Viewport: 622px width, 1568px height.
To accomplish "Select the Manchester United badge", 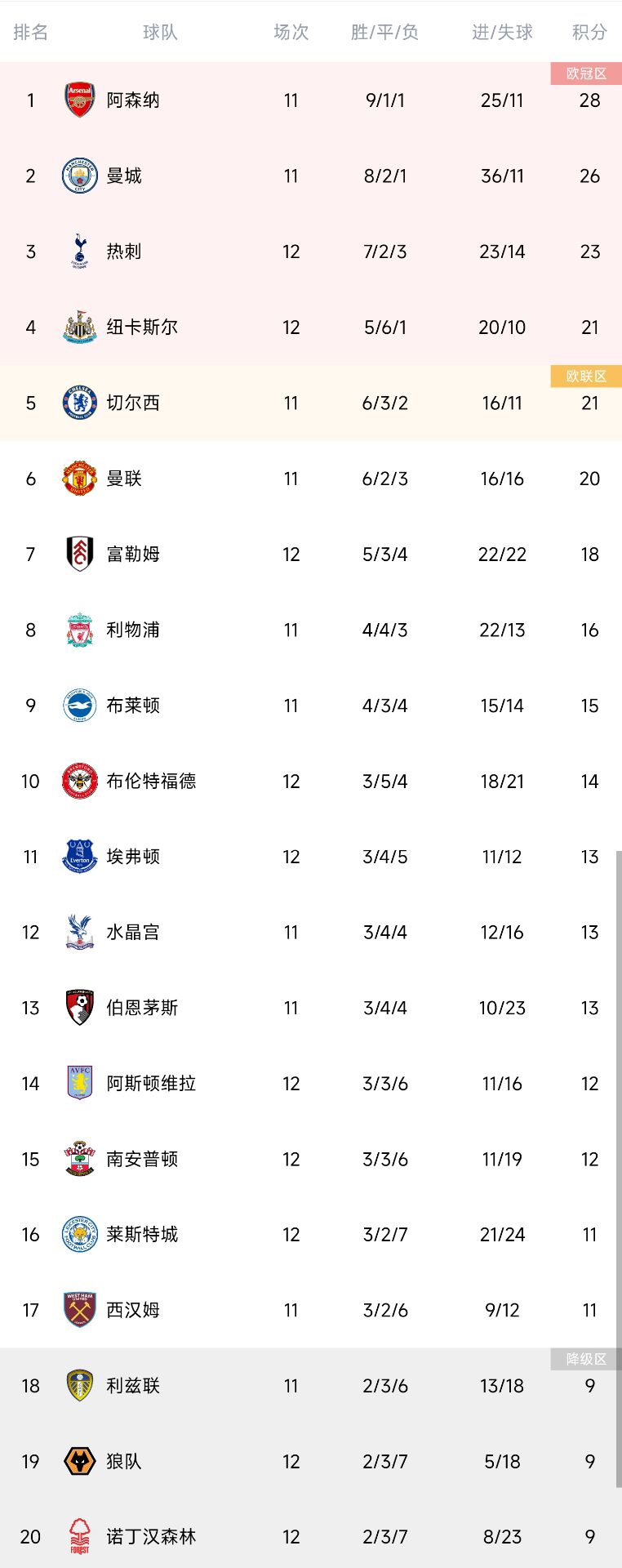I will click(79, 479).
